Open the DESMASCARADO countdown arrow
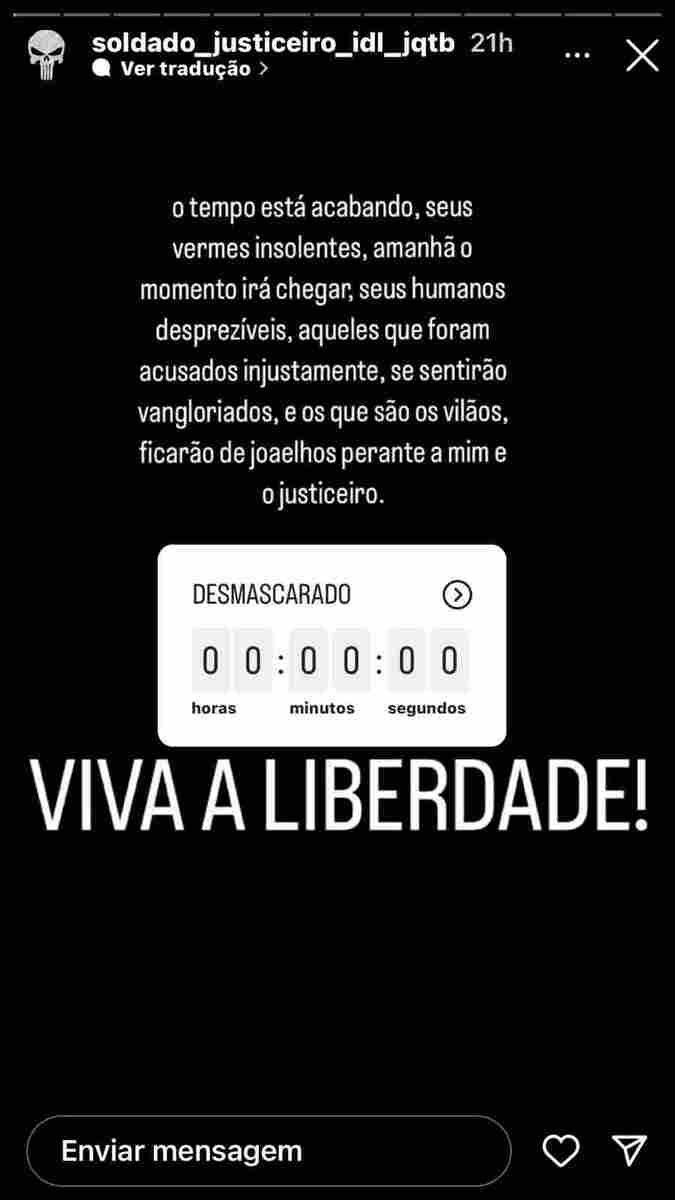The height and width of the screenshot is (1200, 675). (x=457, y=594)
